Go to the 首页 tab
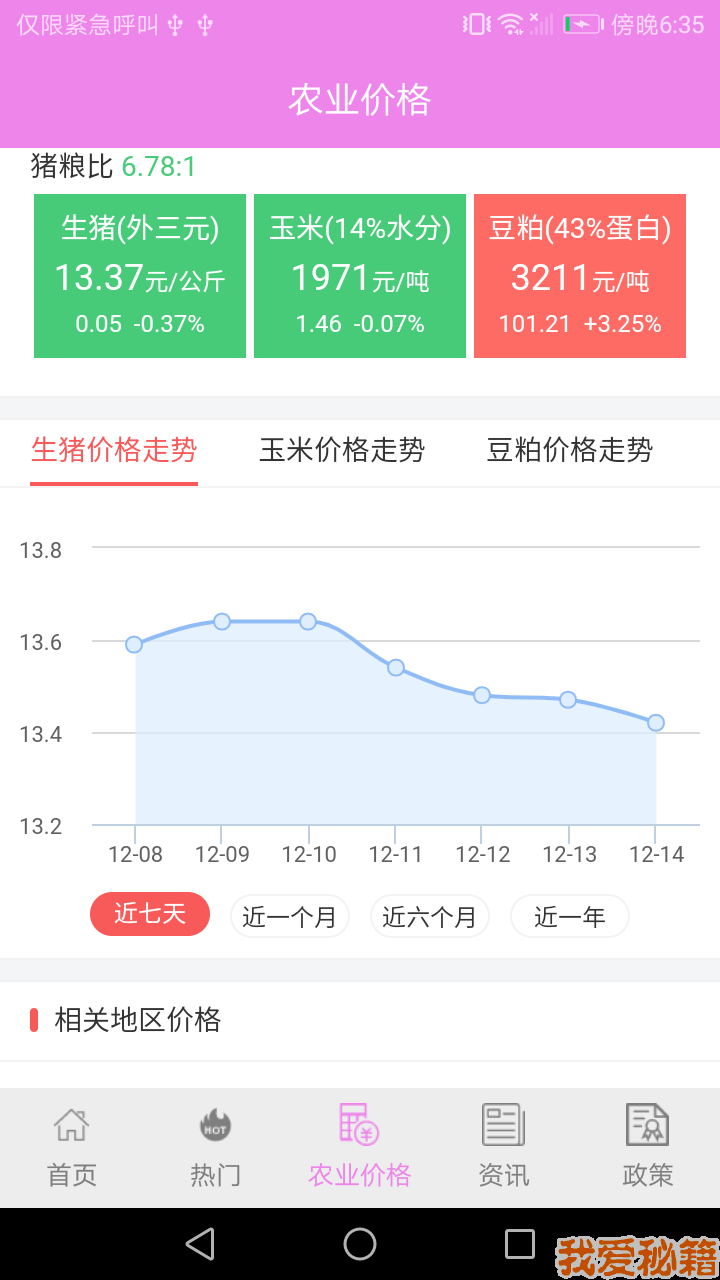 (x=72, y=1146)
